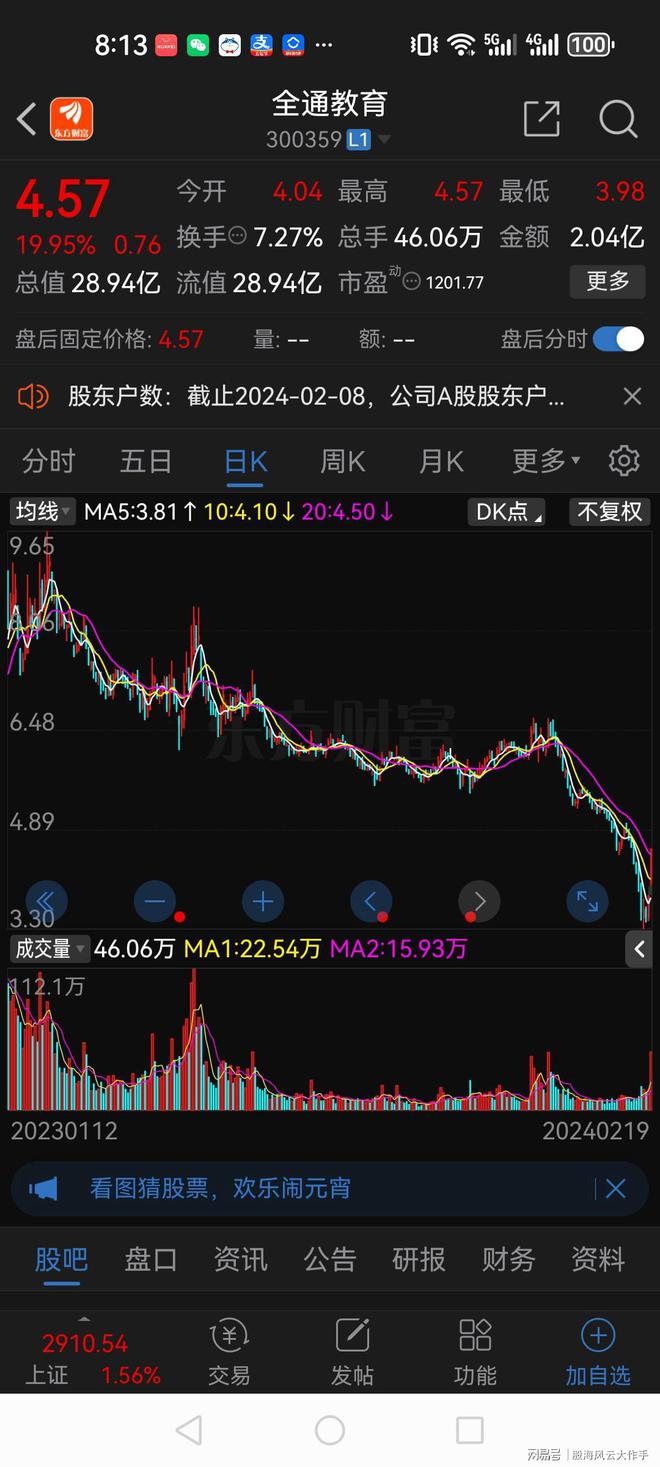This screenshot has height=1467, width=660.
Task: Open the stock search magnifier
Action: (618, 119)
